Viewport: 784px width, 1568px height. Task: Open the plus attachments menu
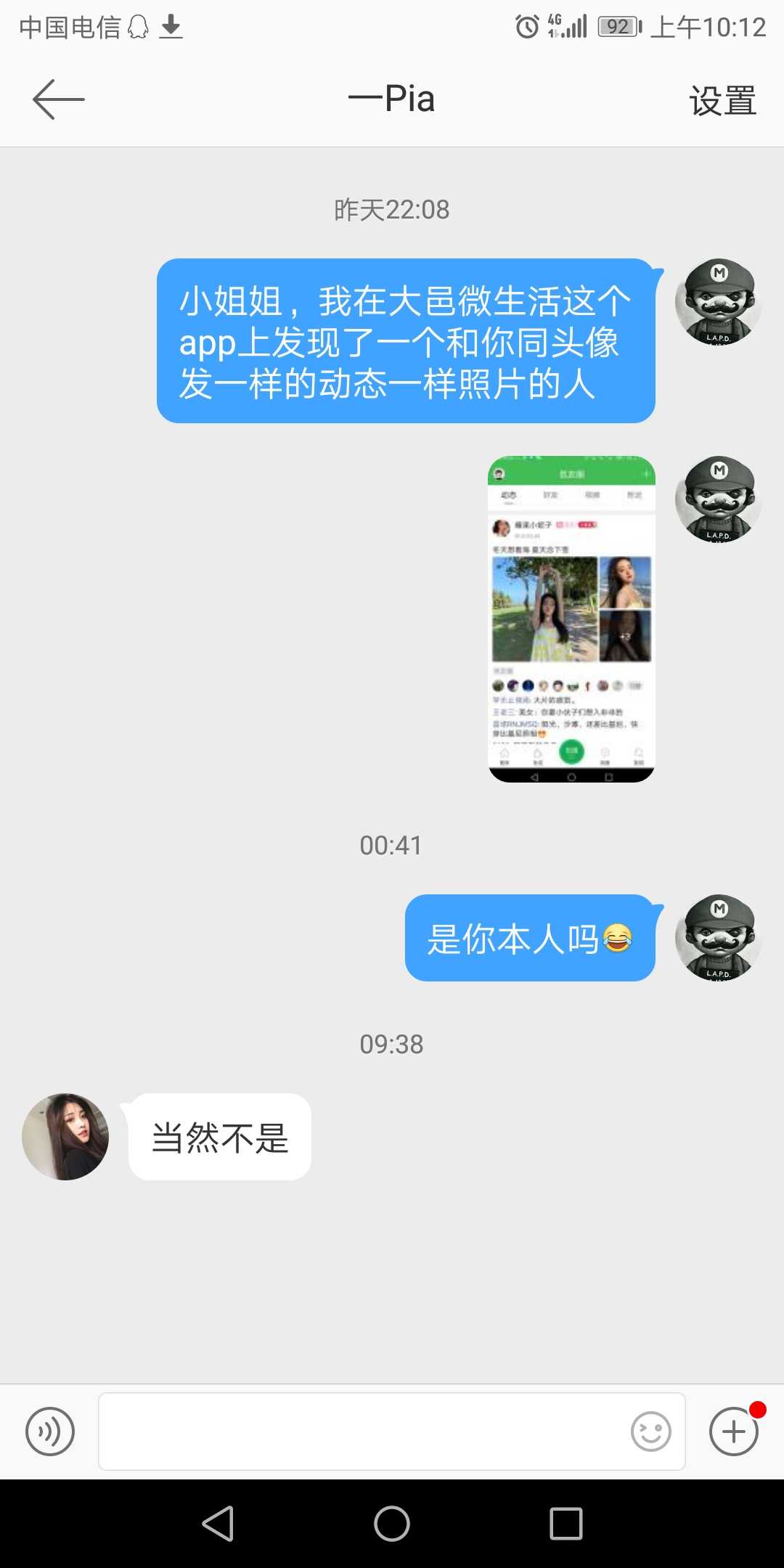click(733, 1432)
